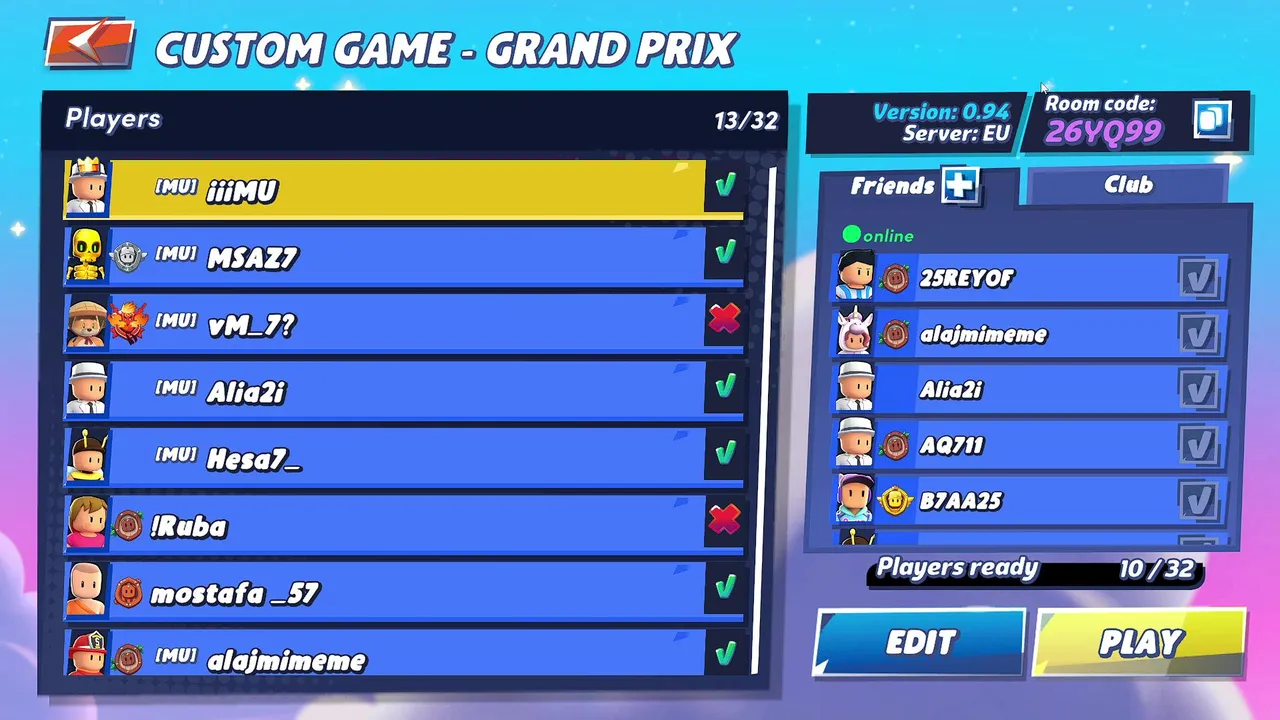
Task: Select player MSAZ7 in the list
Action: point(404,256)
